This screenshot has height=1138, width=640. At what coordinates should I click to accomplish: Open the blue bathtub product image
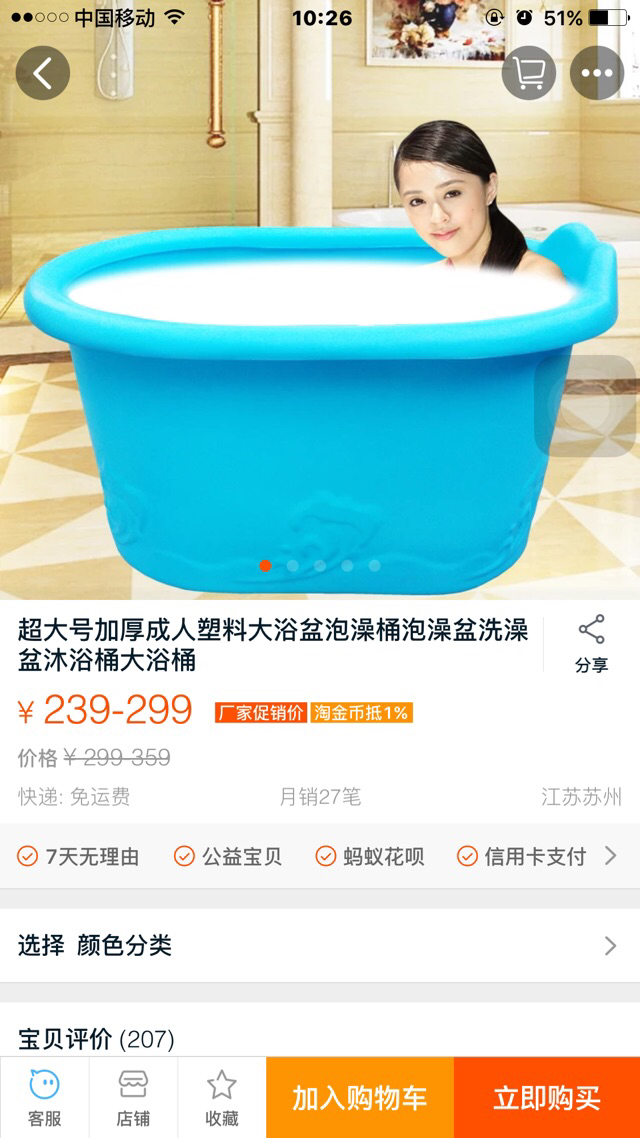[320, 380]
